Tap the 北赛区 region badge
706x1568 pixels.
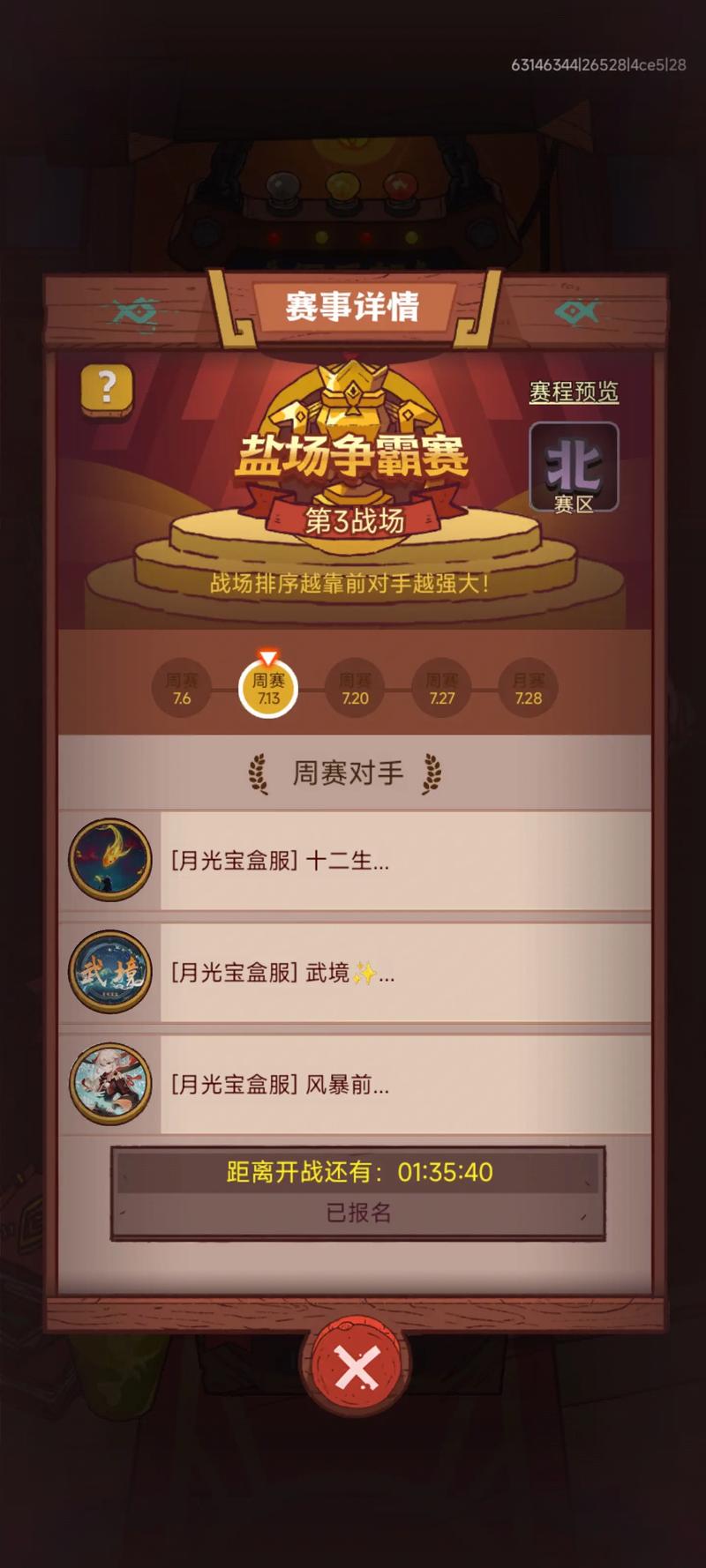(574, 467)
